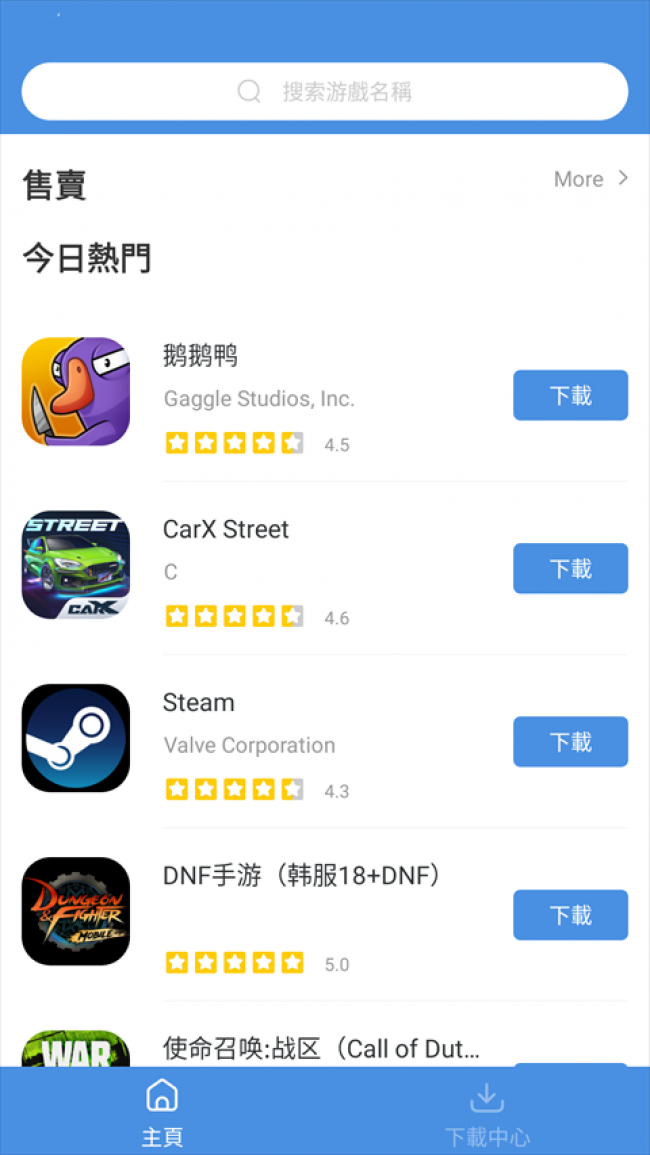Download DNF手游 game
The width and height of the screenshot is (650, 1155).
click(x=570, y=914)
